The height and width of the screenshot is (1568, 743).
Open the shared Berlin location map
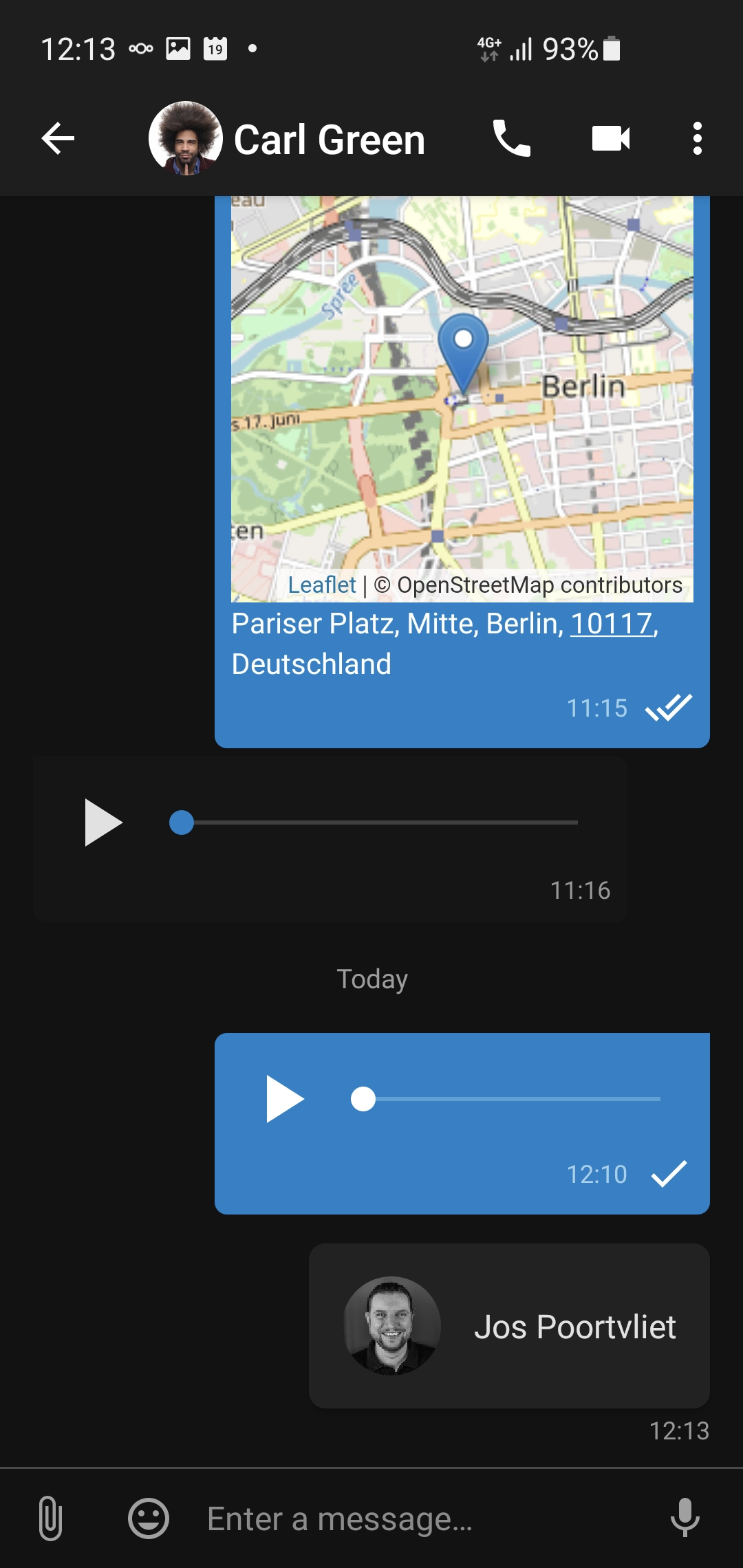(462, 399)
